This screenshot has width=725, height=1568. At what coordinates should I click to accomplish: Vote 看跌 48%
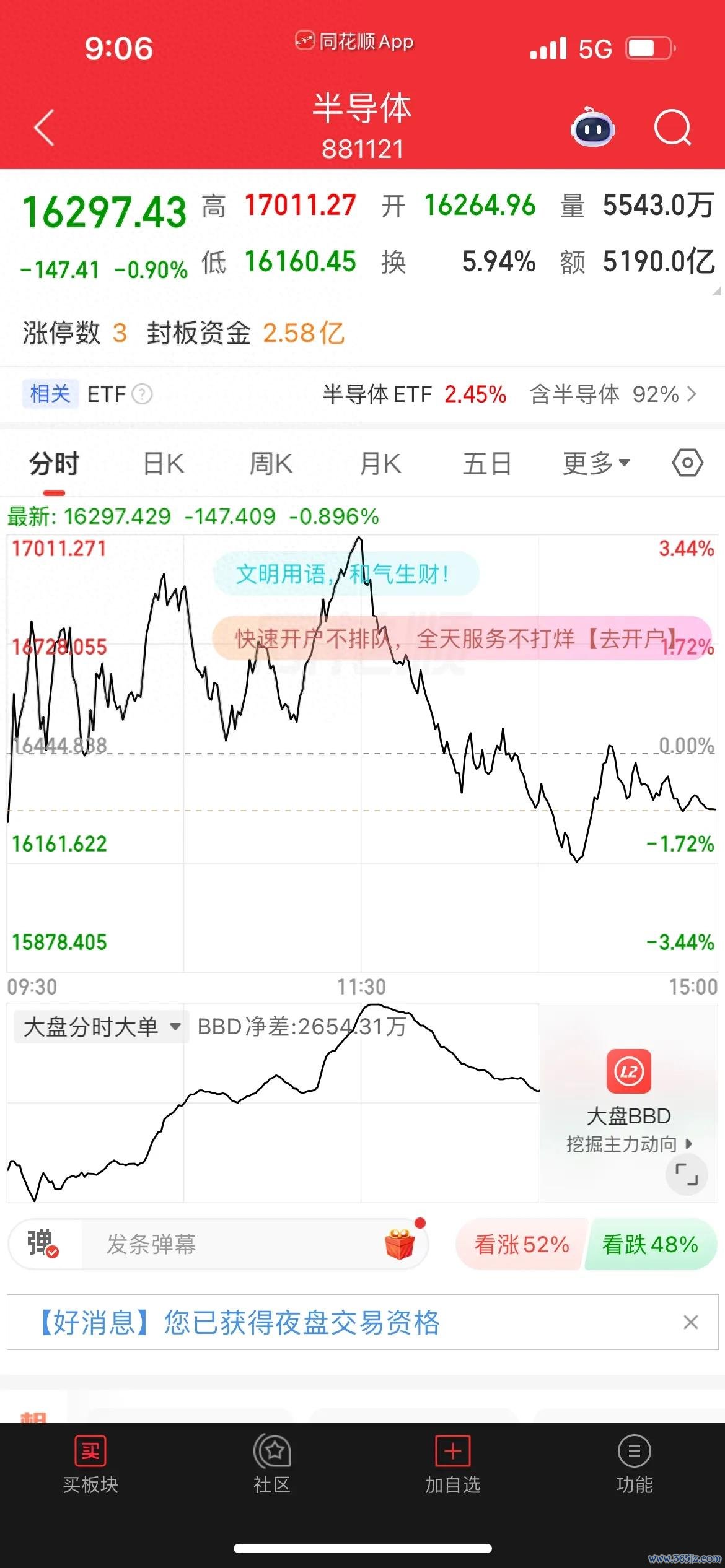click(650, 1244)
